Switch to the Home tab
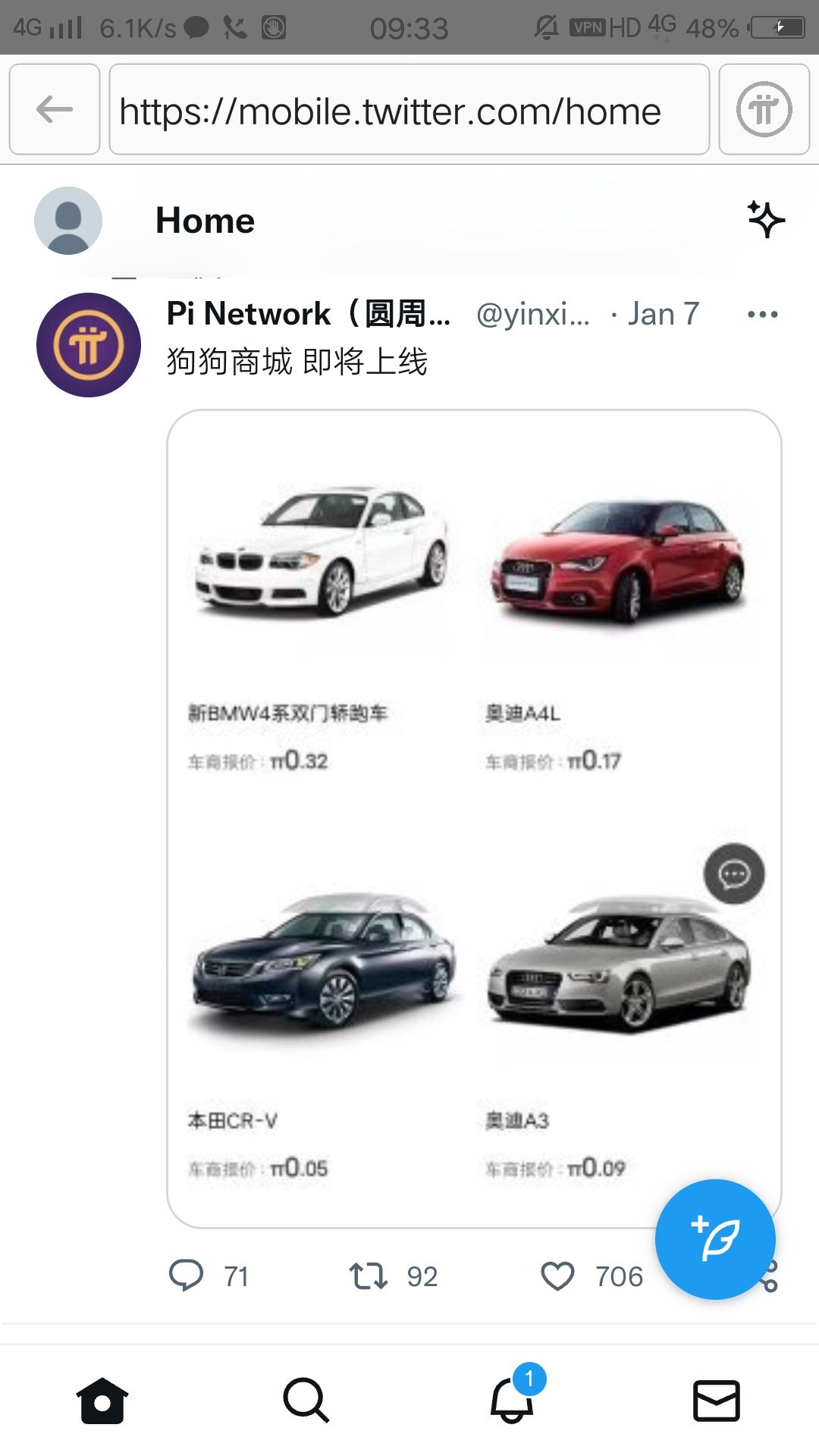Viewport: 819px width, 1456px height. [102, 1400]
